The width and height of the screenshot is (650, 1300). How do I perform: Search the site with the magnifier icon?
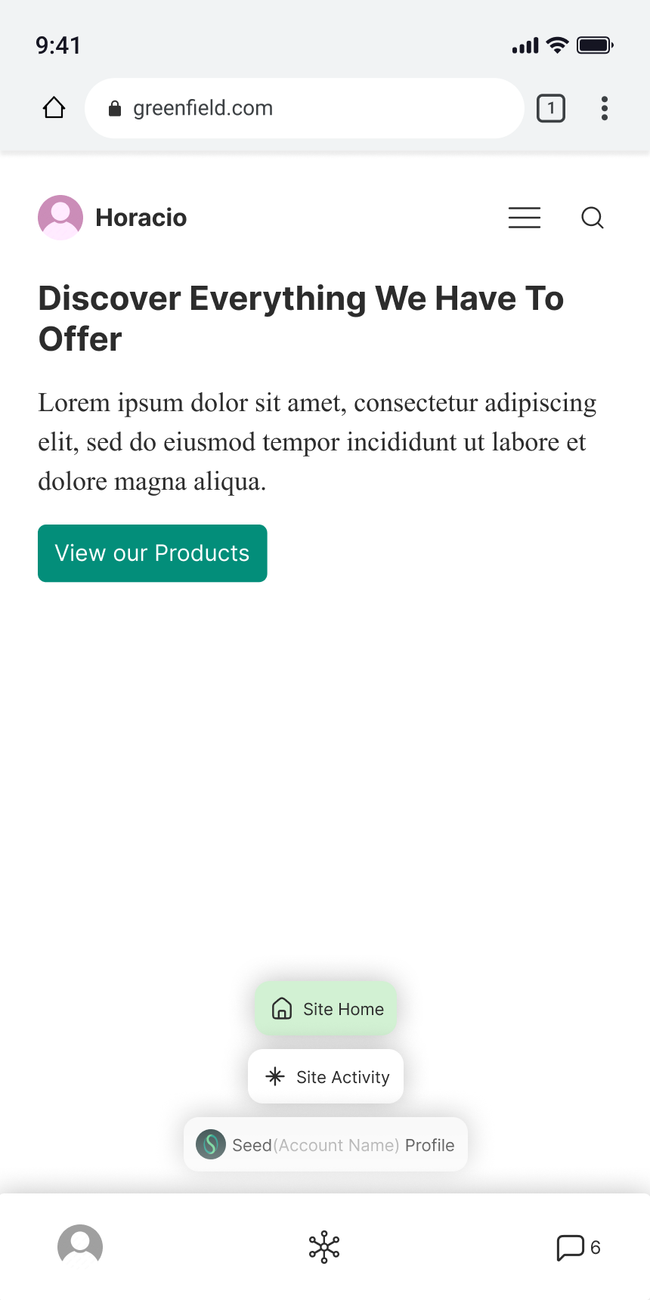(x=592, y=218)
